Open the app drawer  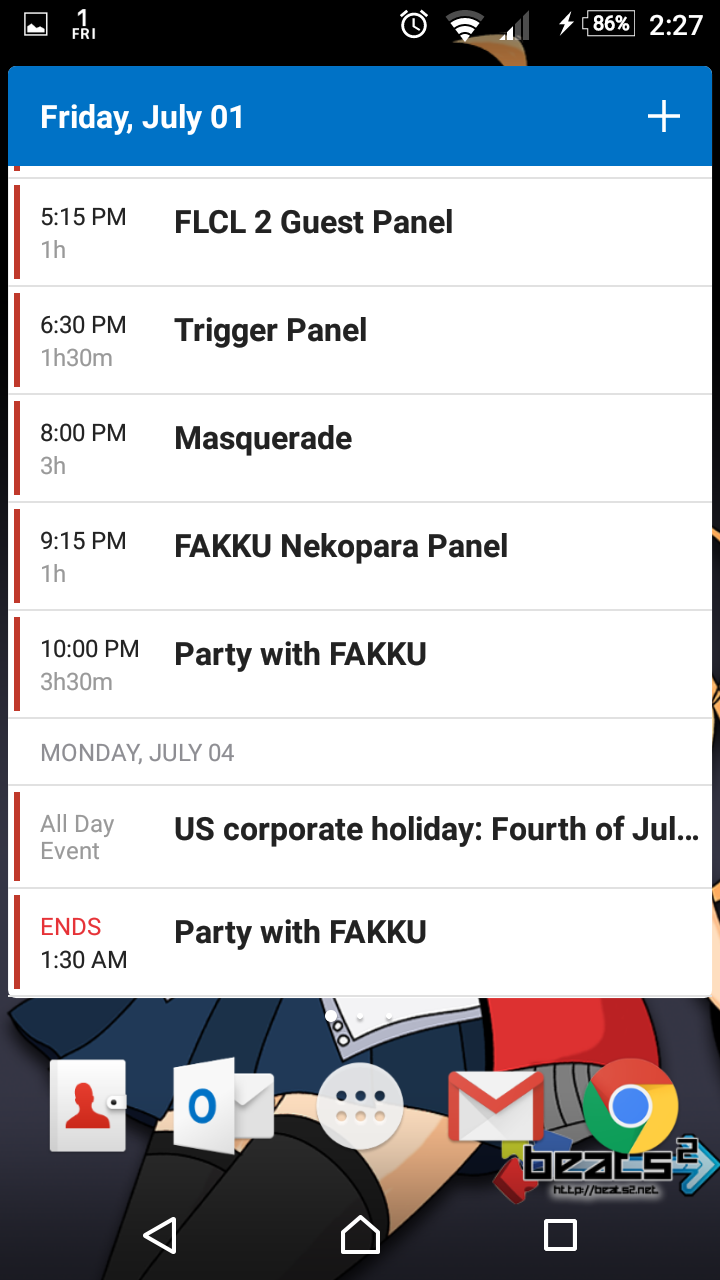coord(360,1106)
